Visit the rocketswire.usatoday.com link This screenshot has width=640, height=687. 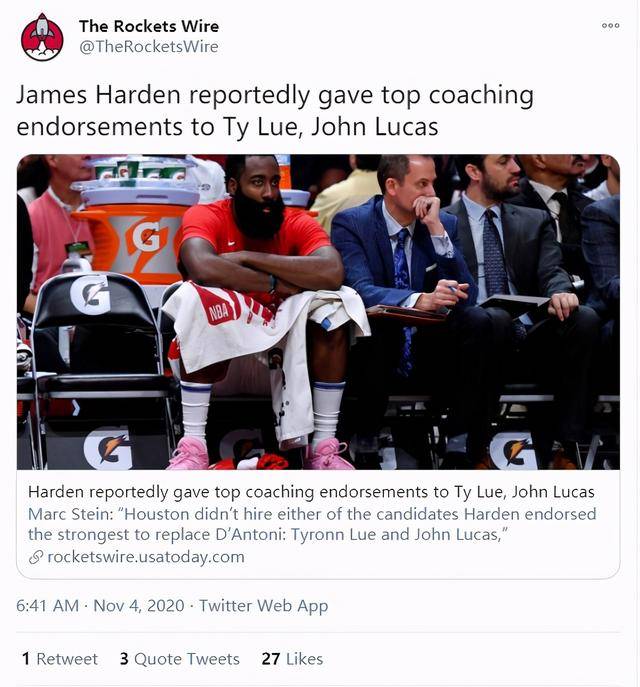point(145,557)
